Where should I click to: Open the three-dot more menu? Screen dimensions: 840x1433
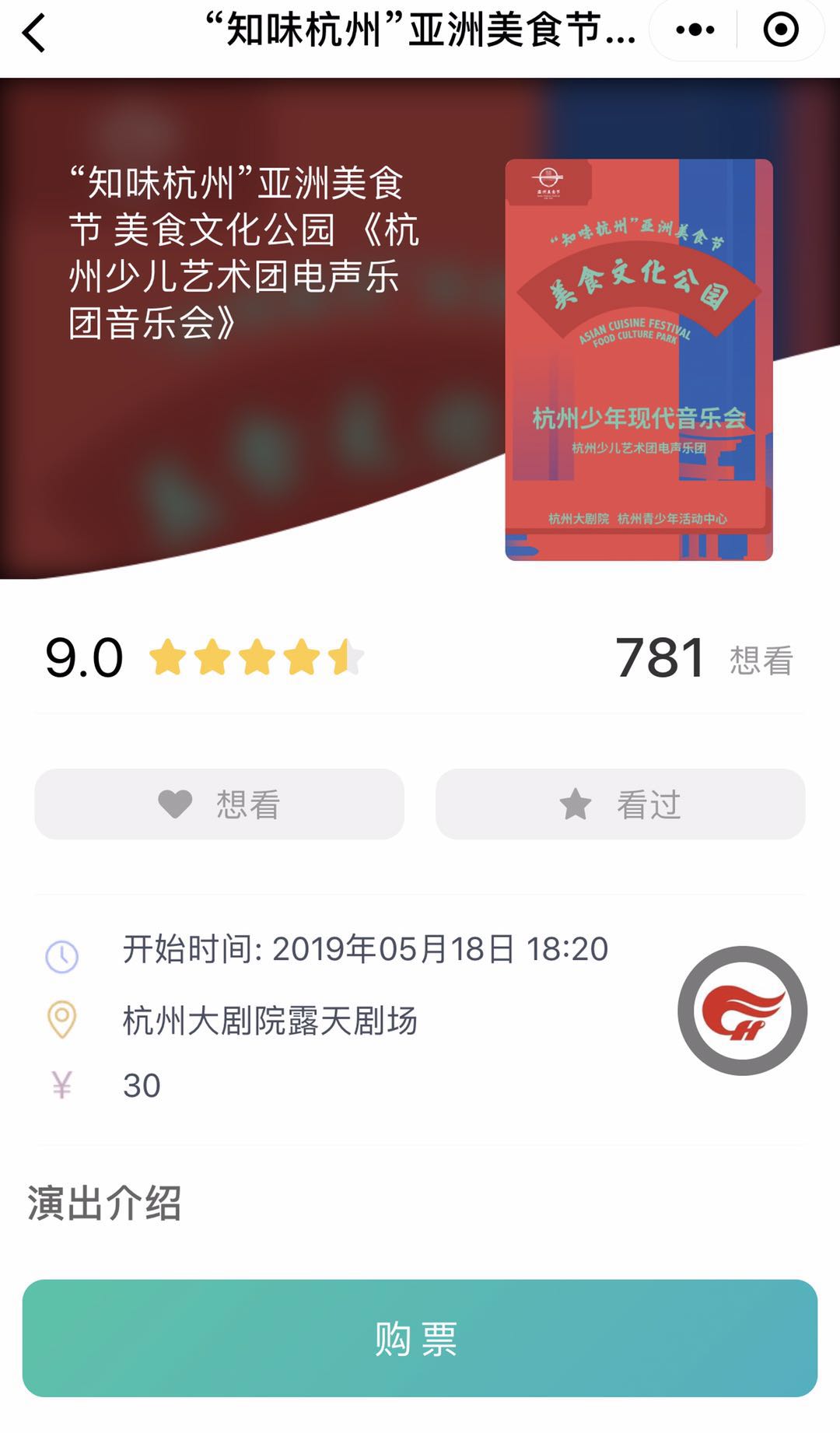pyautogui.click(x=695, y=30)
